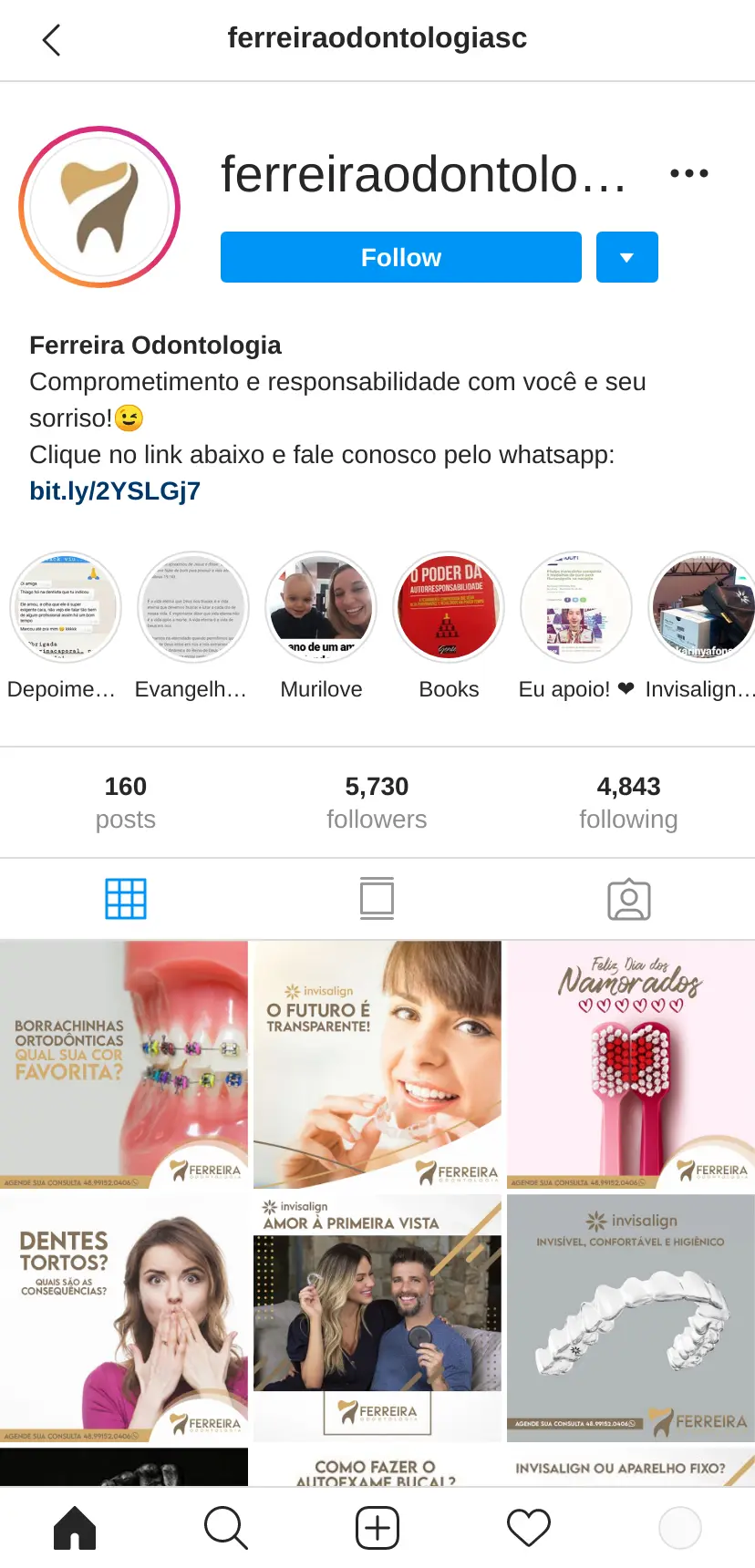Switch to the feed list view tab
The image size is (755, 1568).
pos(377,899)
